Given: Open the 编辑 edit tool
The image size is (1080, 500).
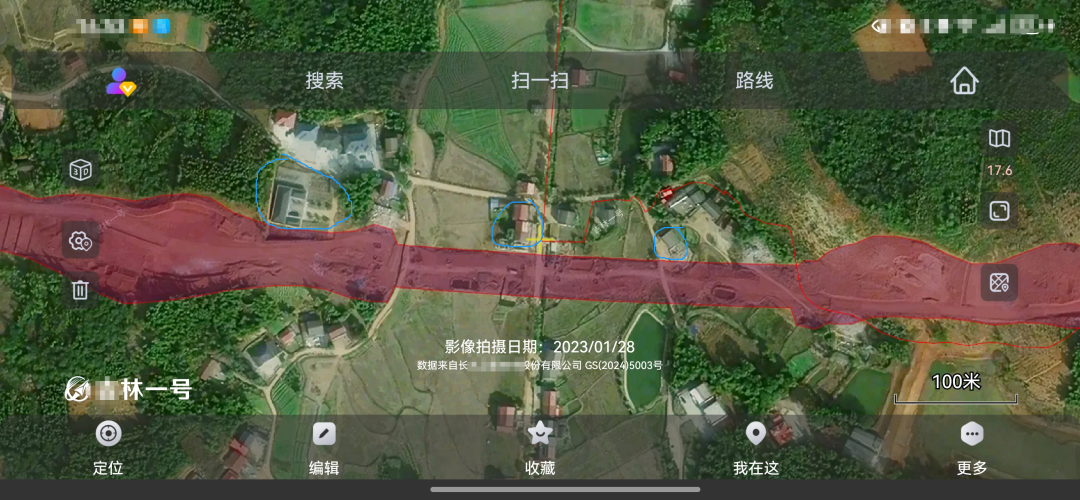Looking at the screenshot, I should coord(324,447).
